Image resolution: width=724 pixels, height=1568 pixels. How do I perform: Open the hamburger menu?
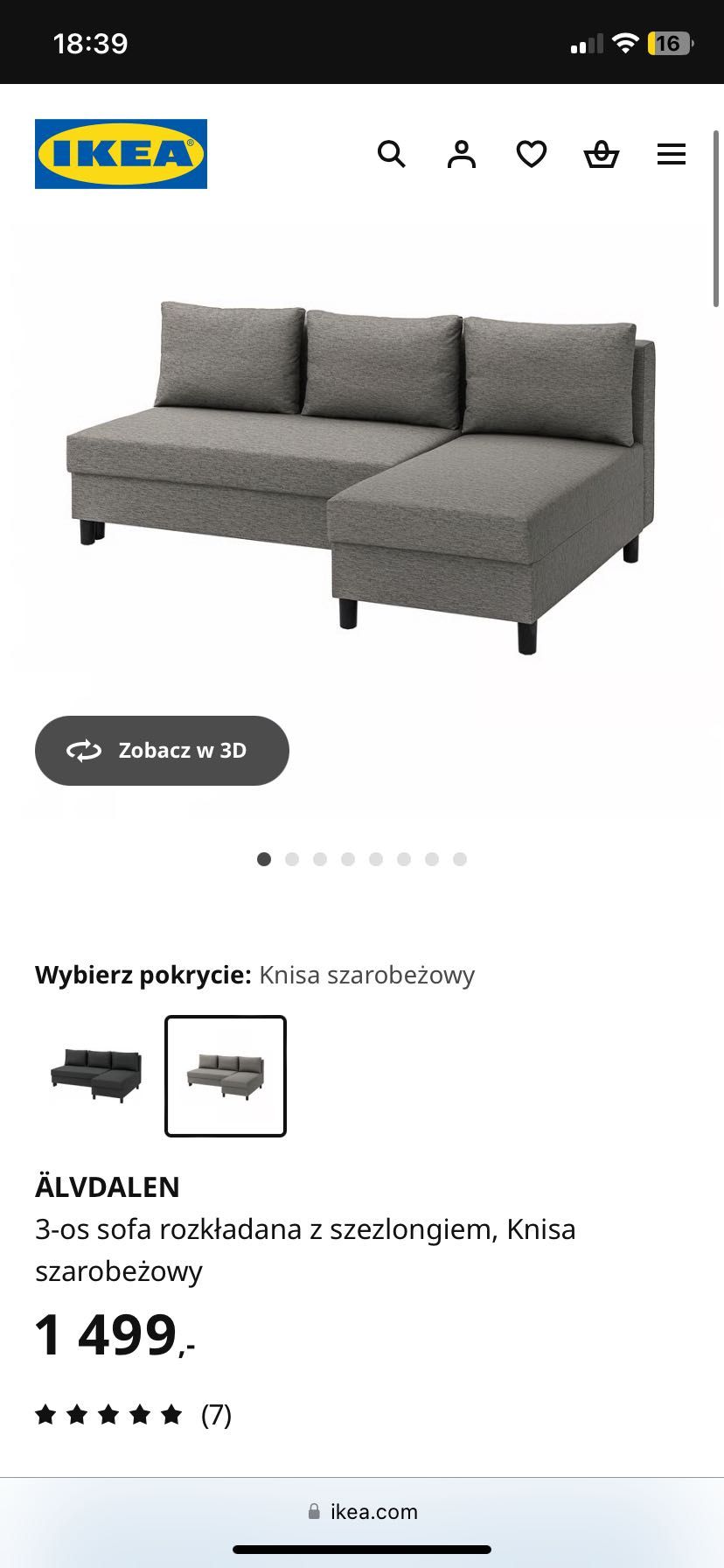point(672,155)
